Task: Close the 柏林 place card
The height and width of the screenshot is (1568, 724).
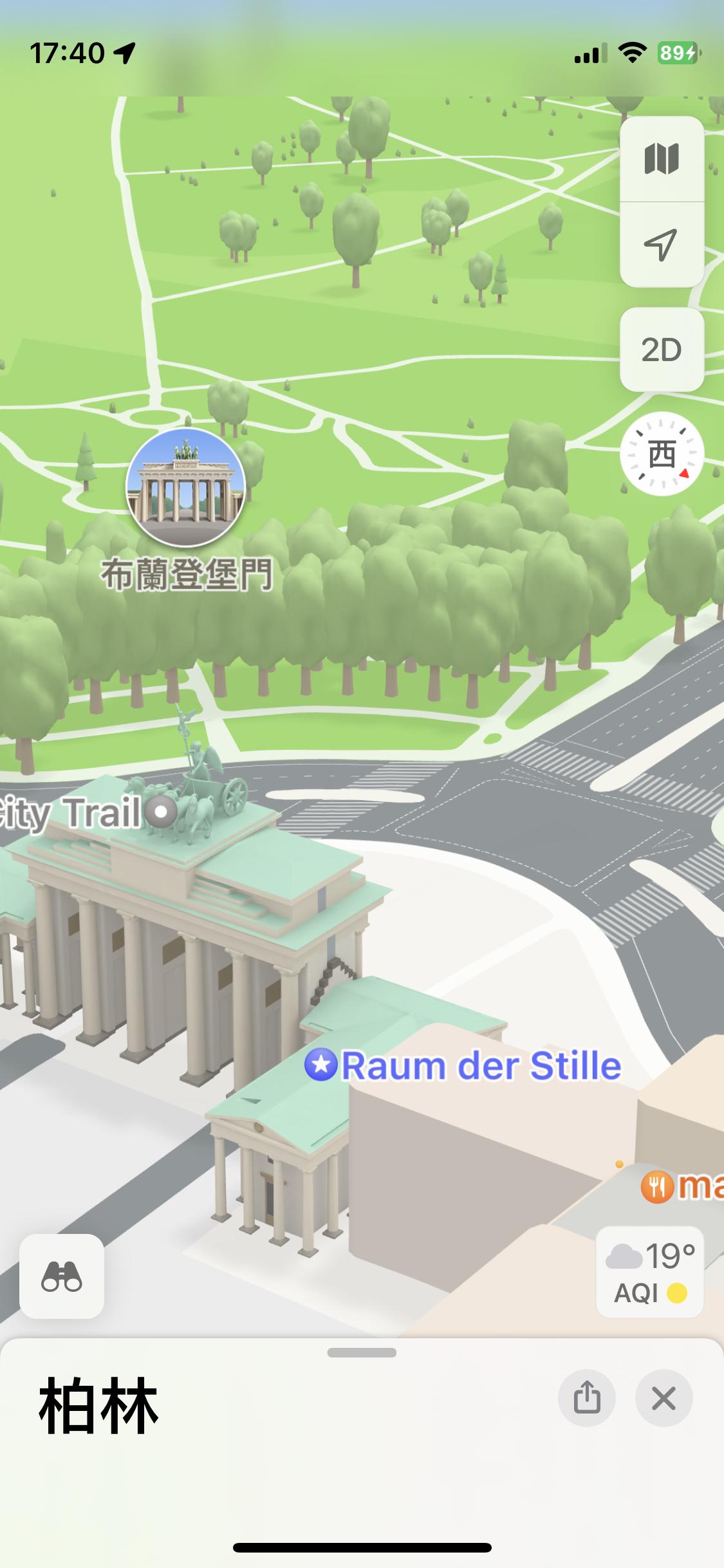Action: [x=664, y=1398]
